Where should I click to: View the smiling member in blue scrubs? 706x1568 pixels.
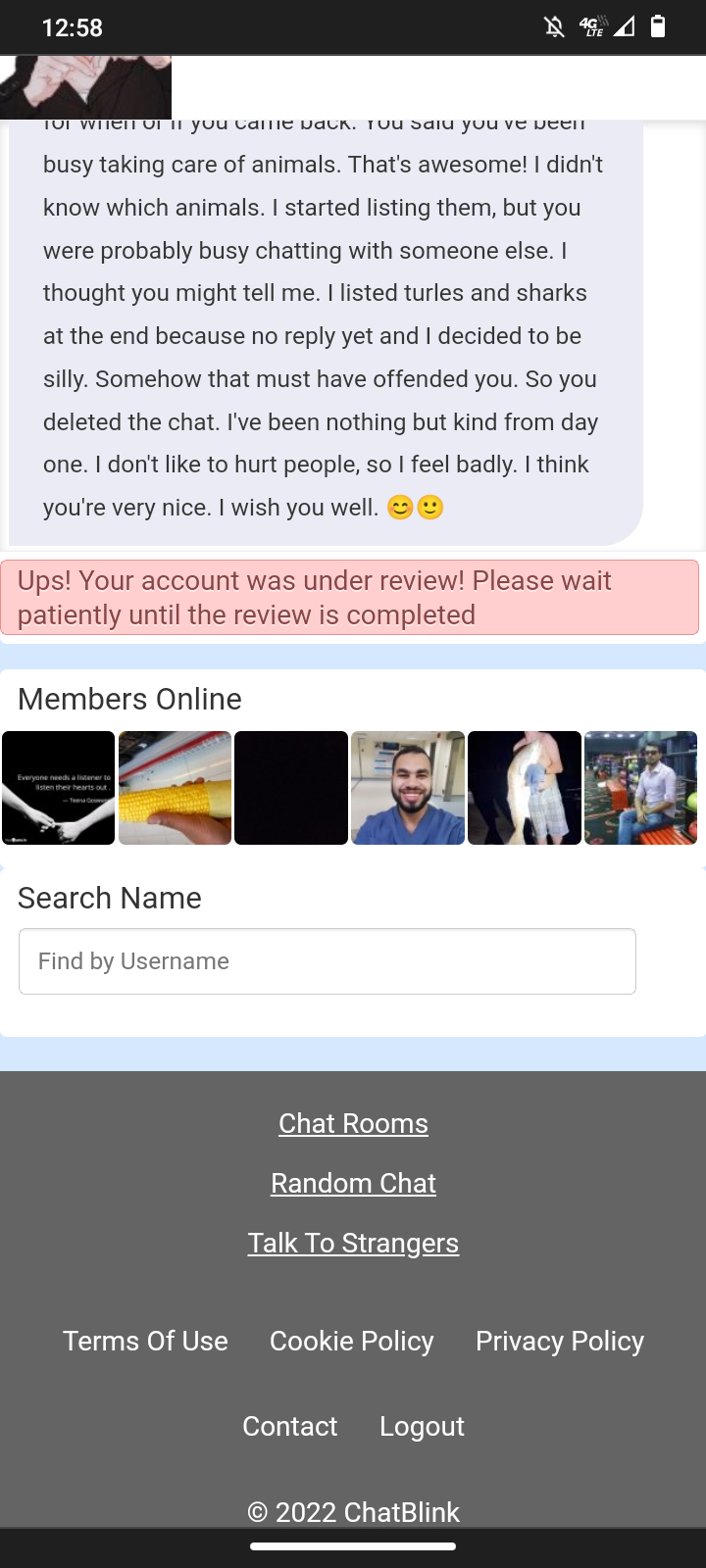pos(408,788)
